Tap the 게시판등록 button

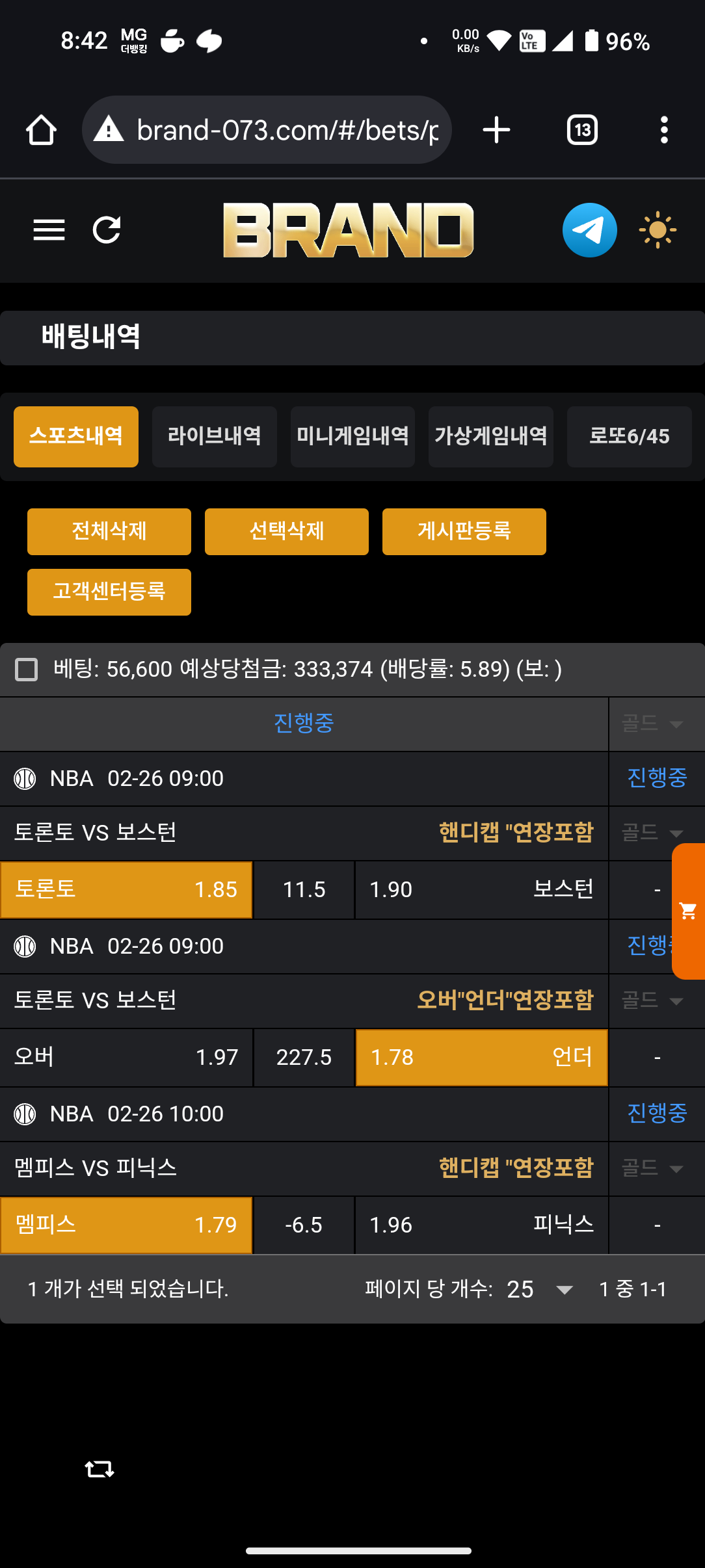coord(464,531)
